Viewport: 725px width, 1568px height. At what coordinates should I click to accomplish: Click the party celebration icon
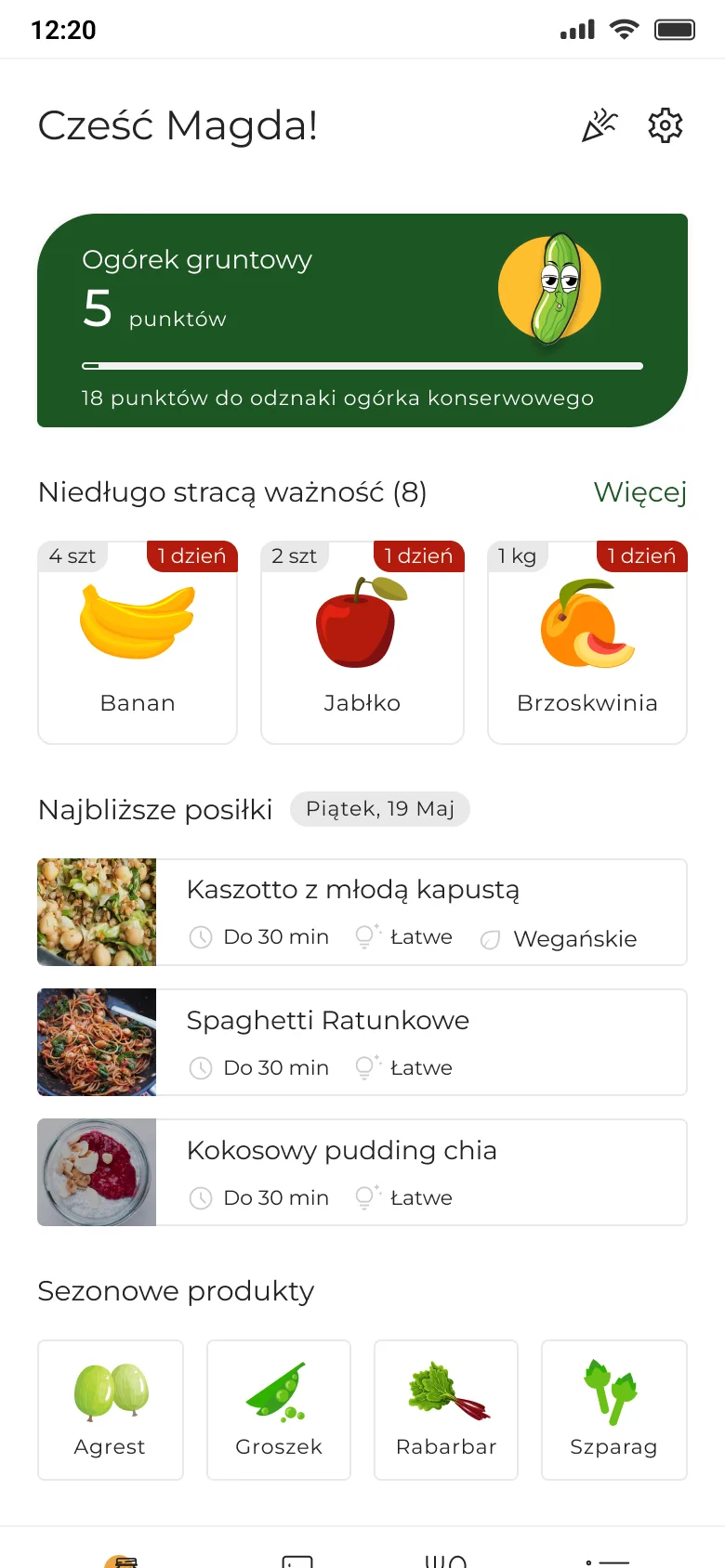pyautogui.click(x=600, y=124)
